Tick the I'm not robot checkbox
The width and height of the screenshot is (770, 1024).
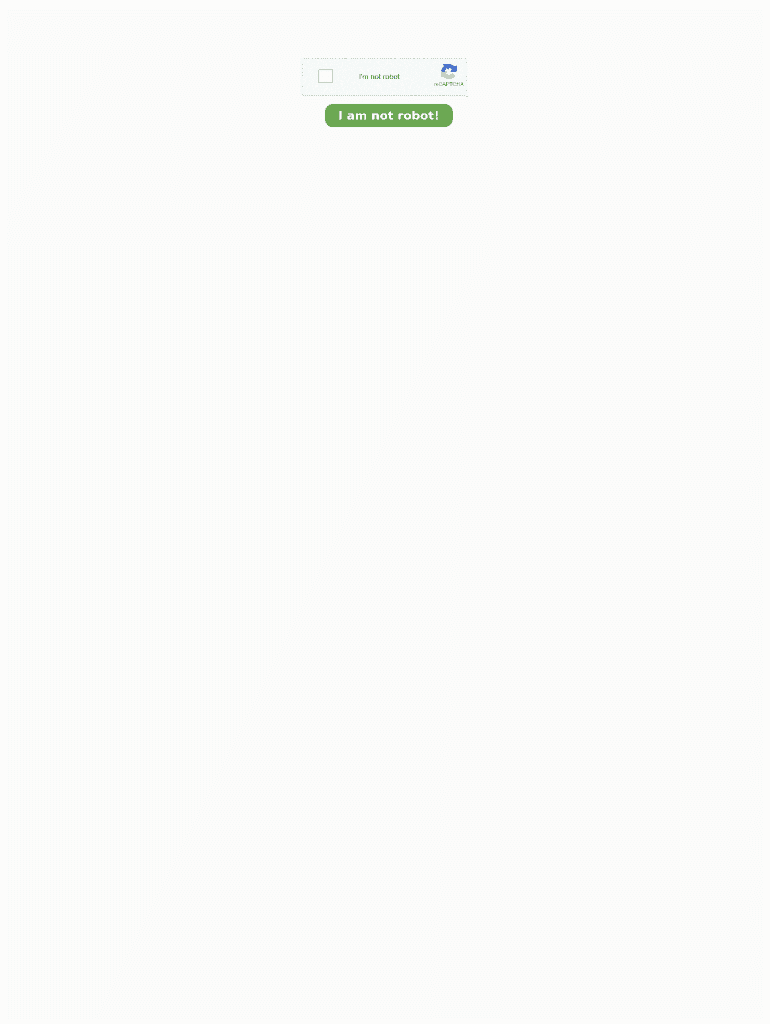coord(325,76)
